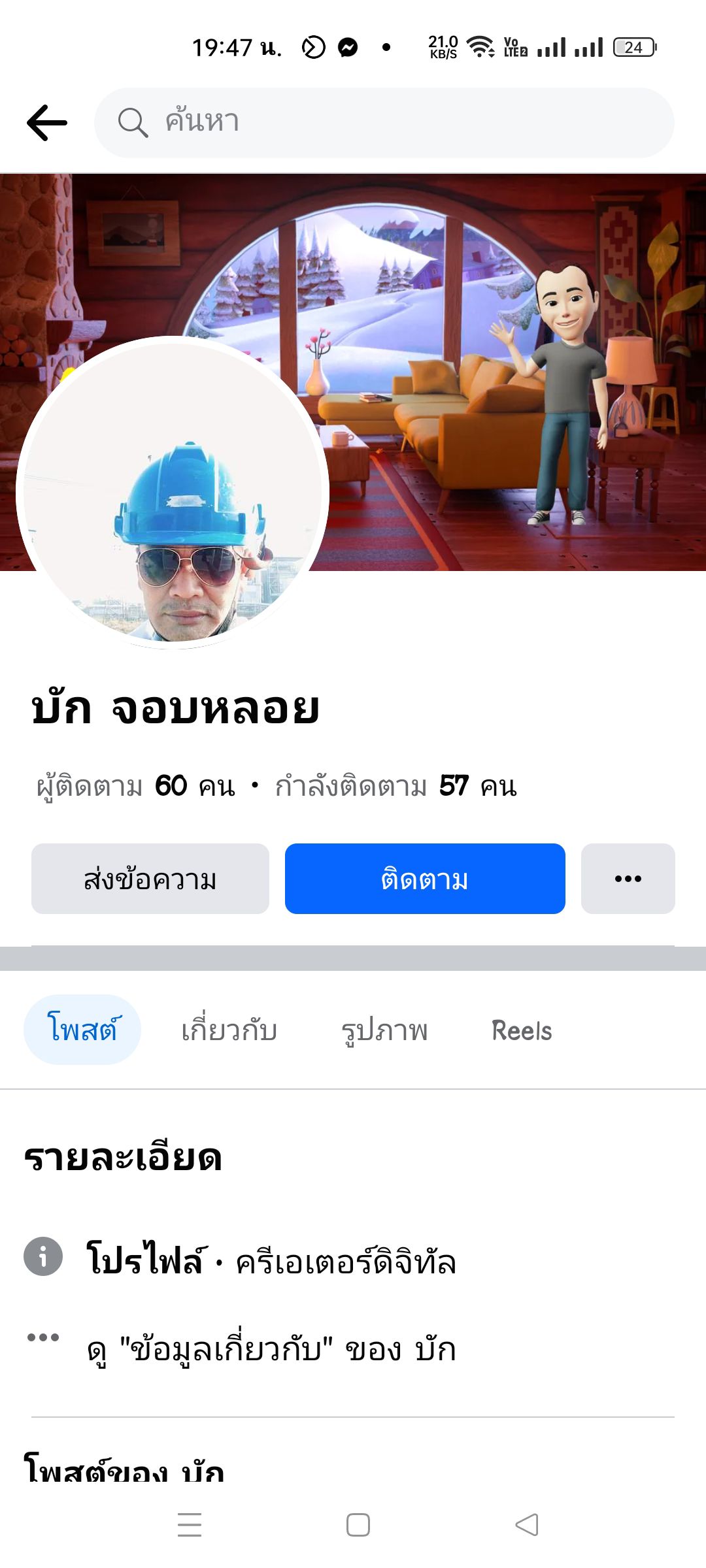View ดู "ข้อมูลเกี่ยวกับ" ของ บัก details
Screen dimensions: 706x1568
271,1349
